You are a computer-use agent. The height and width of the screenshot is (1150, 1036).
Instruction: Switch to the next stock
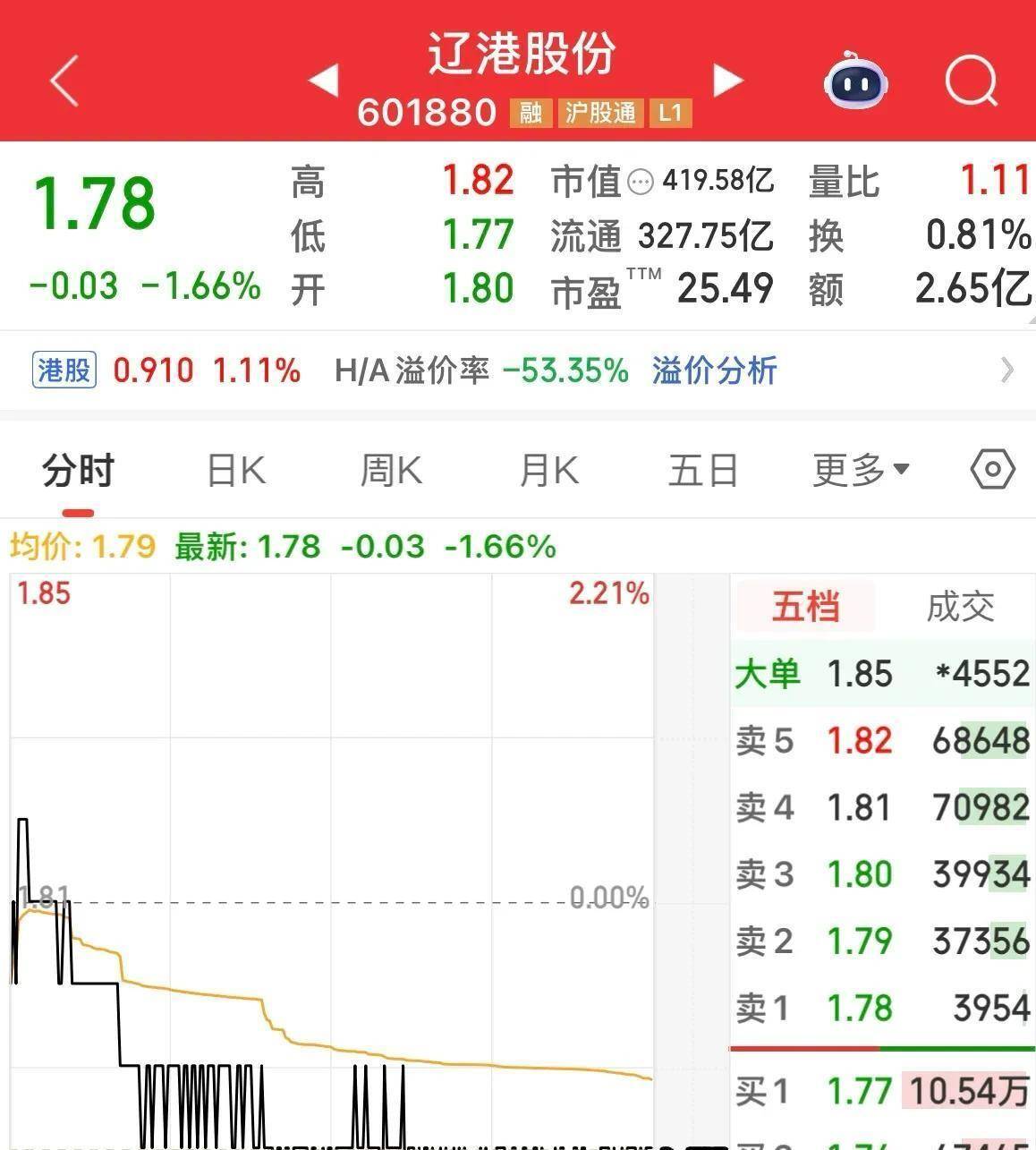[727, 80]
